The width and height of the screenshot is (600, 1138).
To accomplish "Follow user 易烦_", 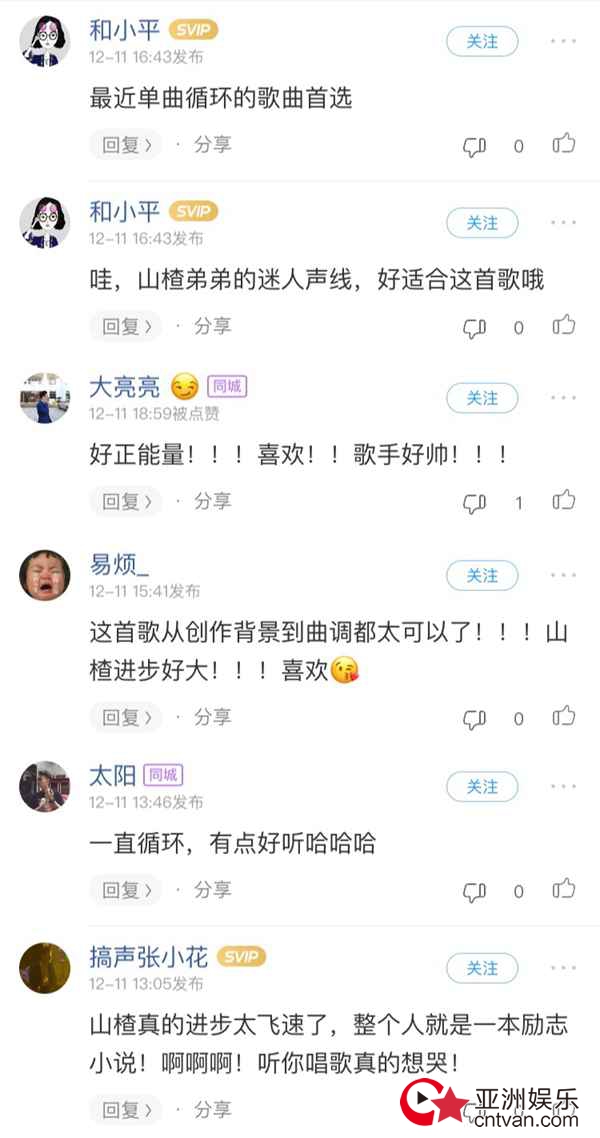I will [x=482, y=575].
